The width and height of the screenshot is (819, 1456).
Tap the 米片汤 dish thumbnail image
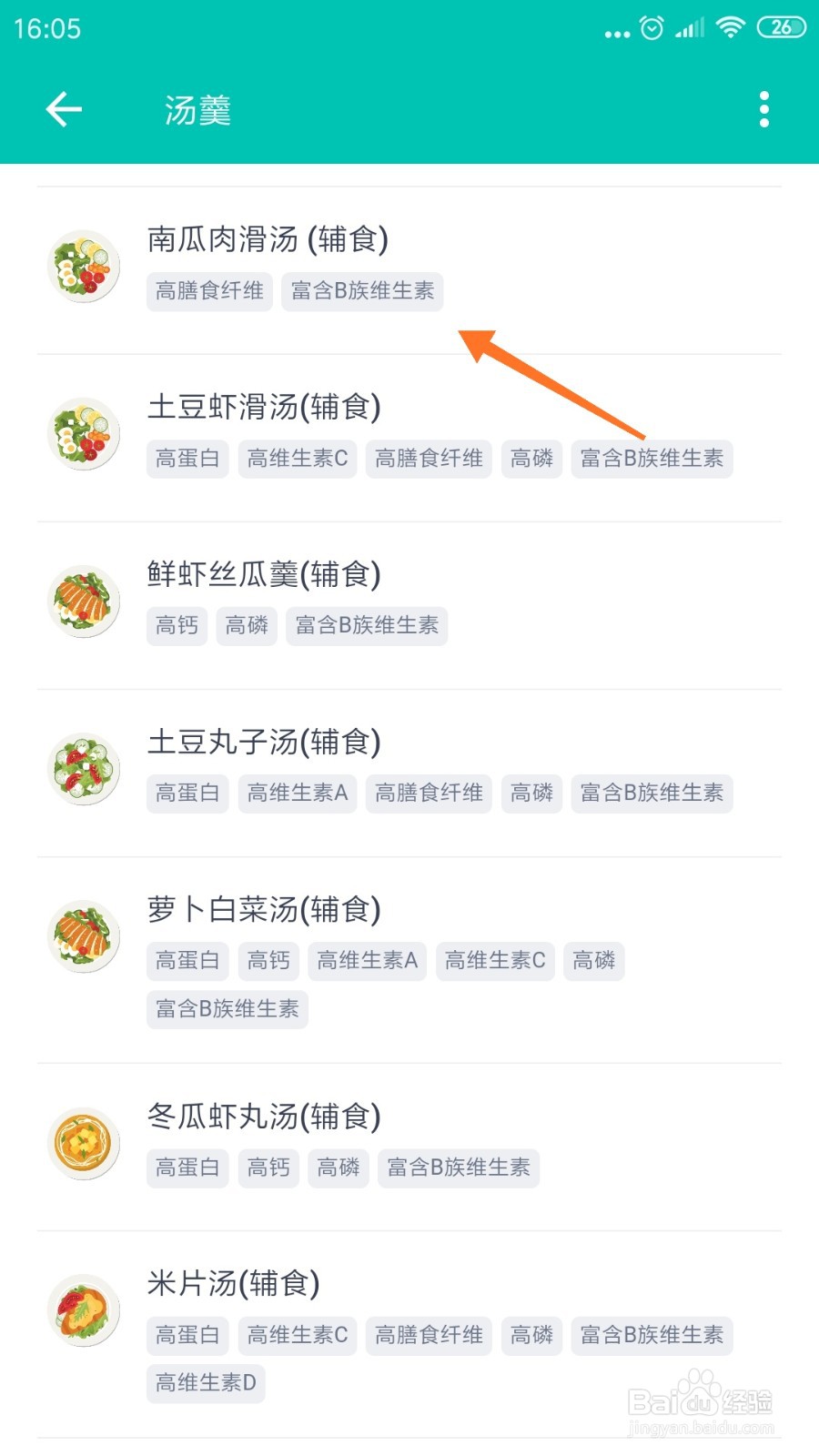(x=84, y=1310)
